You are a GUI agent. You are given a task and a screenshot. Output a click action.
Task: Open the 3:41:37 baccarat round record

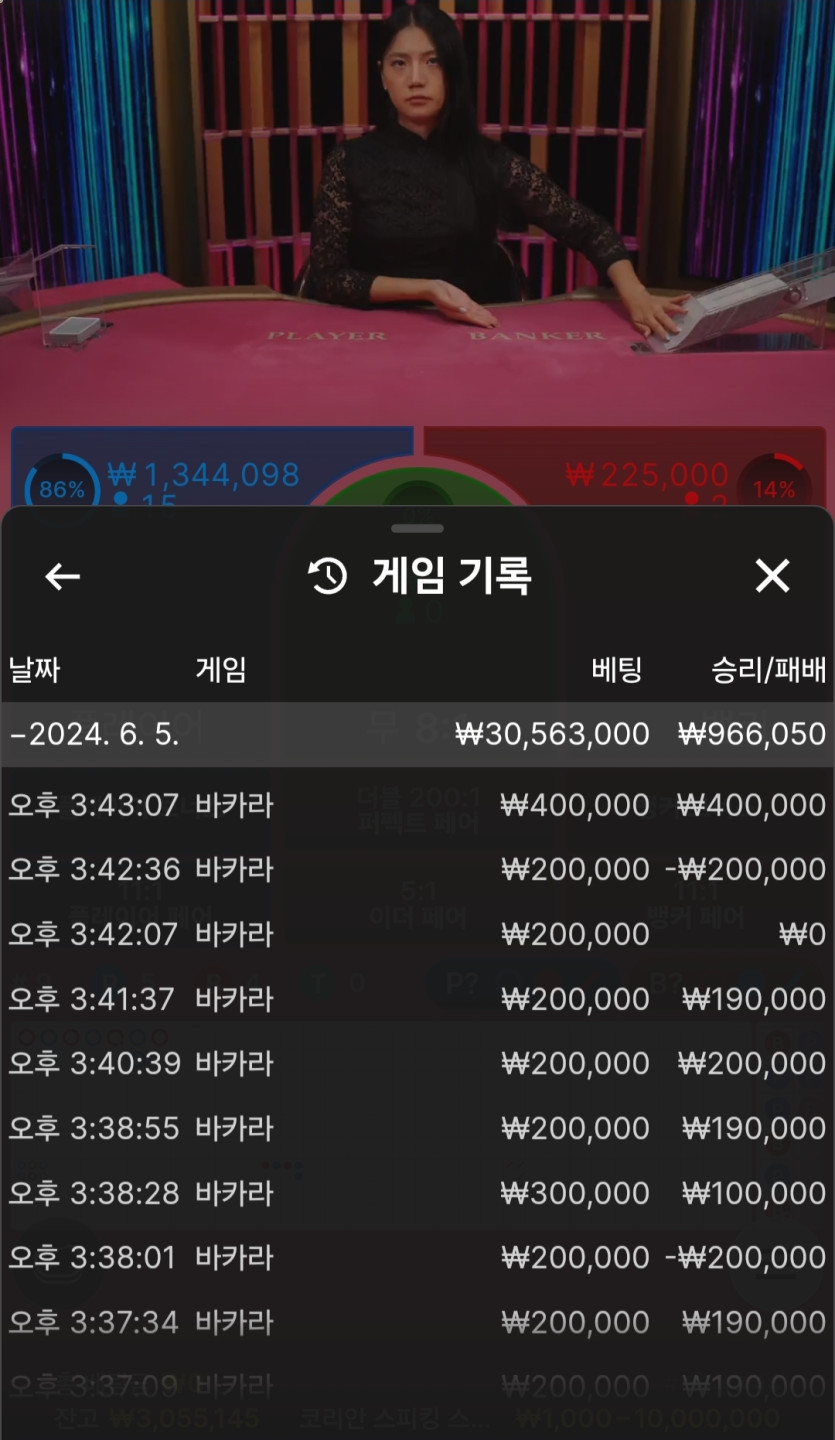click(x=417, y=998)
